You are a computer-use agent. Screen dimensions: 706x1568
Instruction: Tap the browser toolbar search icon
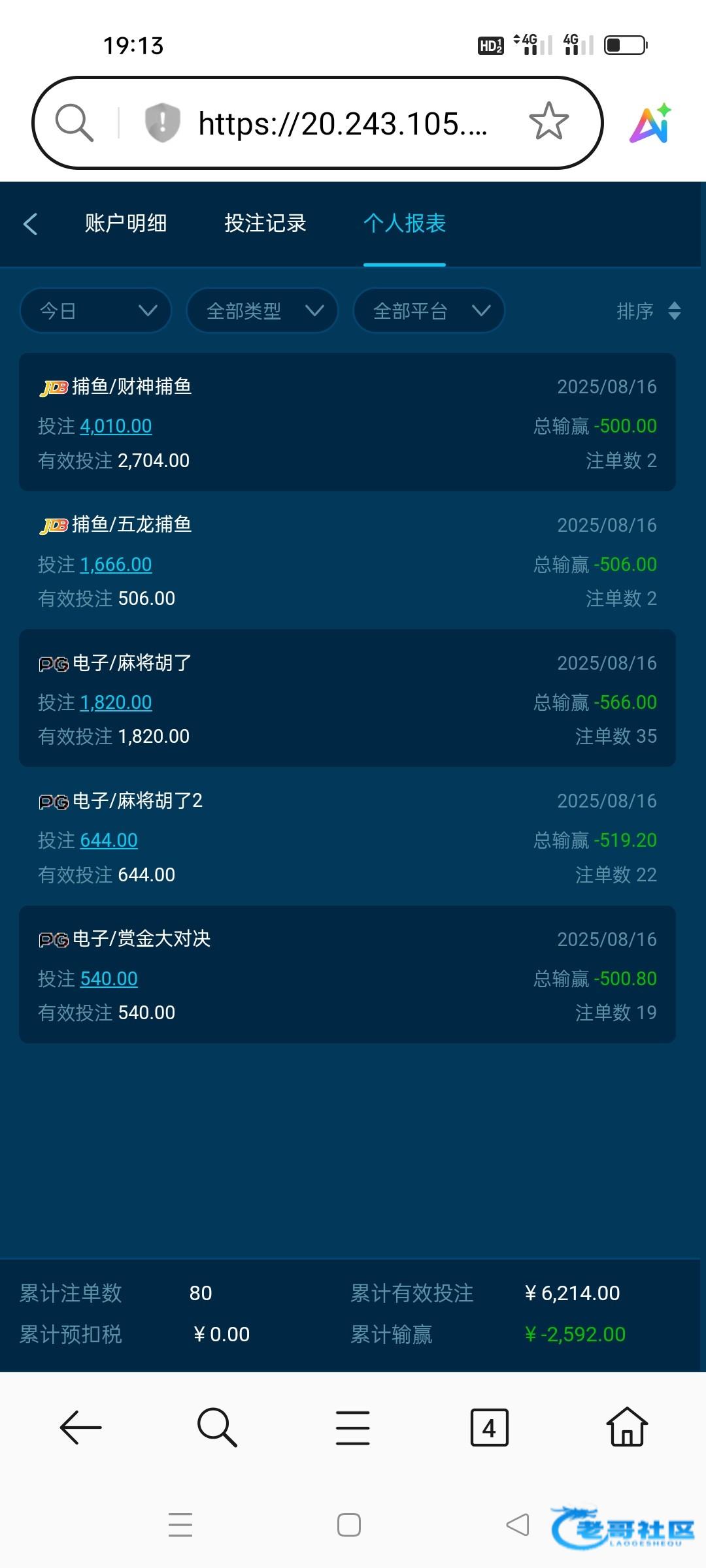217,1428
